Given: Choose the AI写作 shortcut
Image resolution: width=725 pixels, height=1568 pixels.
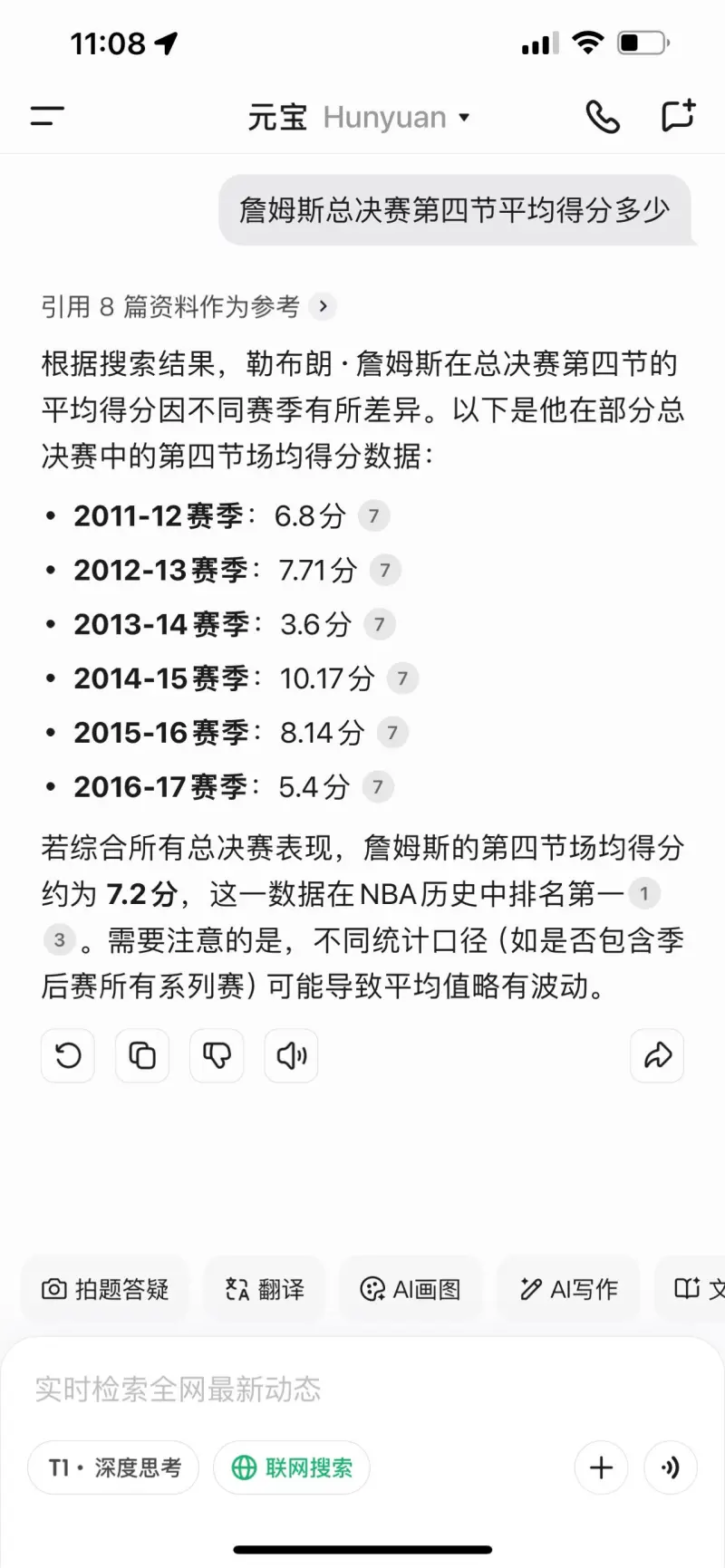Looking at the screenshot, I should pos(569,1289).
